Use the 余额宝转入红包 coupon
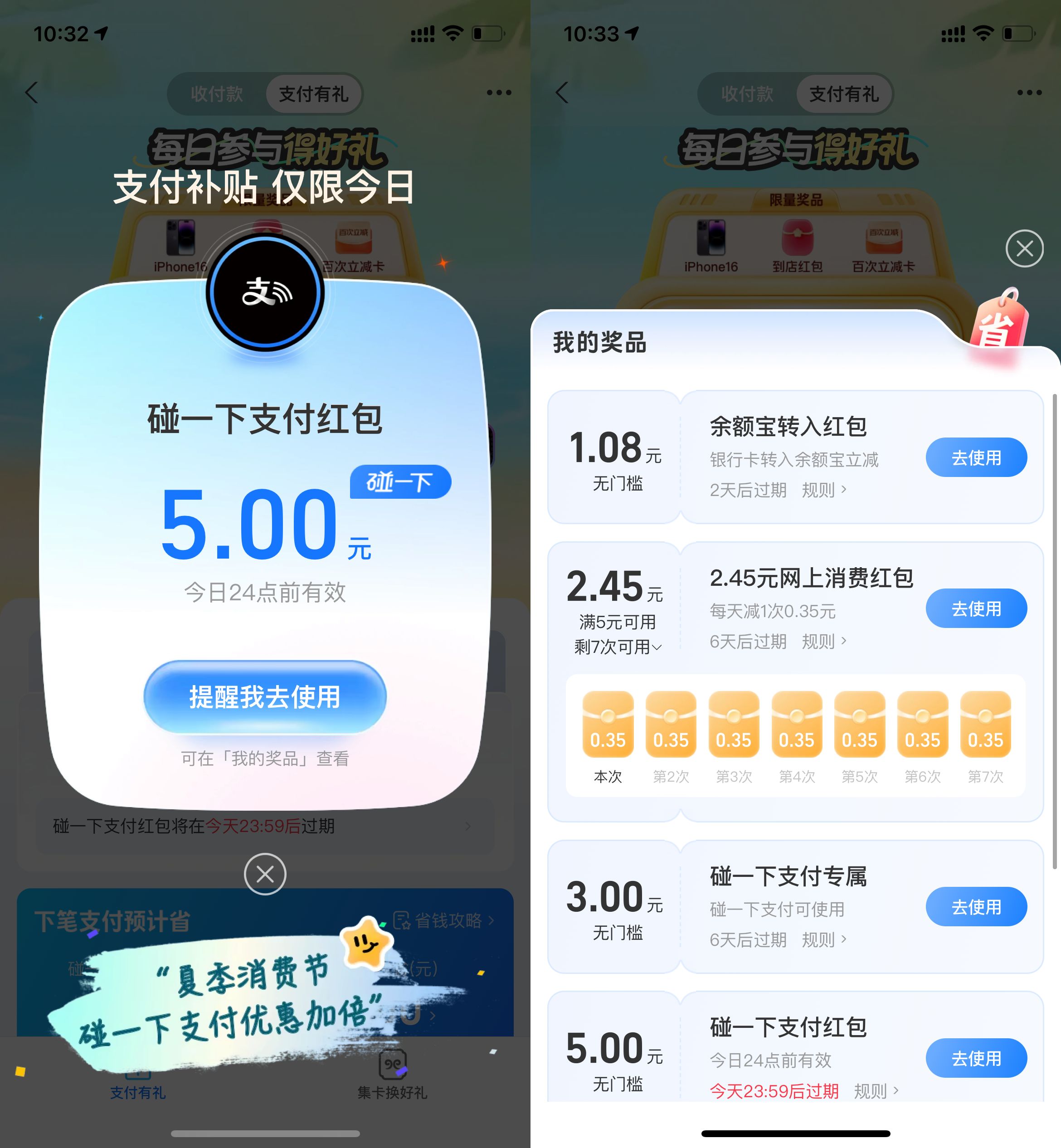 [975, 457]
